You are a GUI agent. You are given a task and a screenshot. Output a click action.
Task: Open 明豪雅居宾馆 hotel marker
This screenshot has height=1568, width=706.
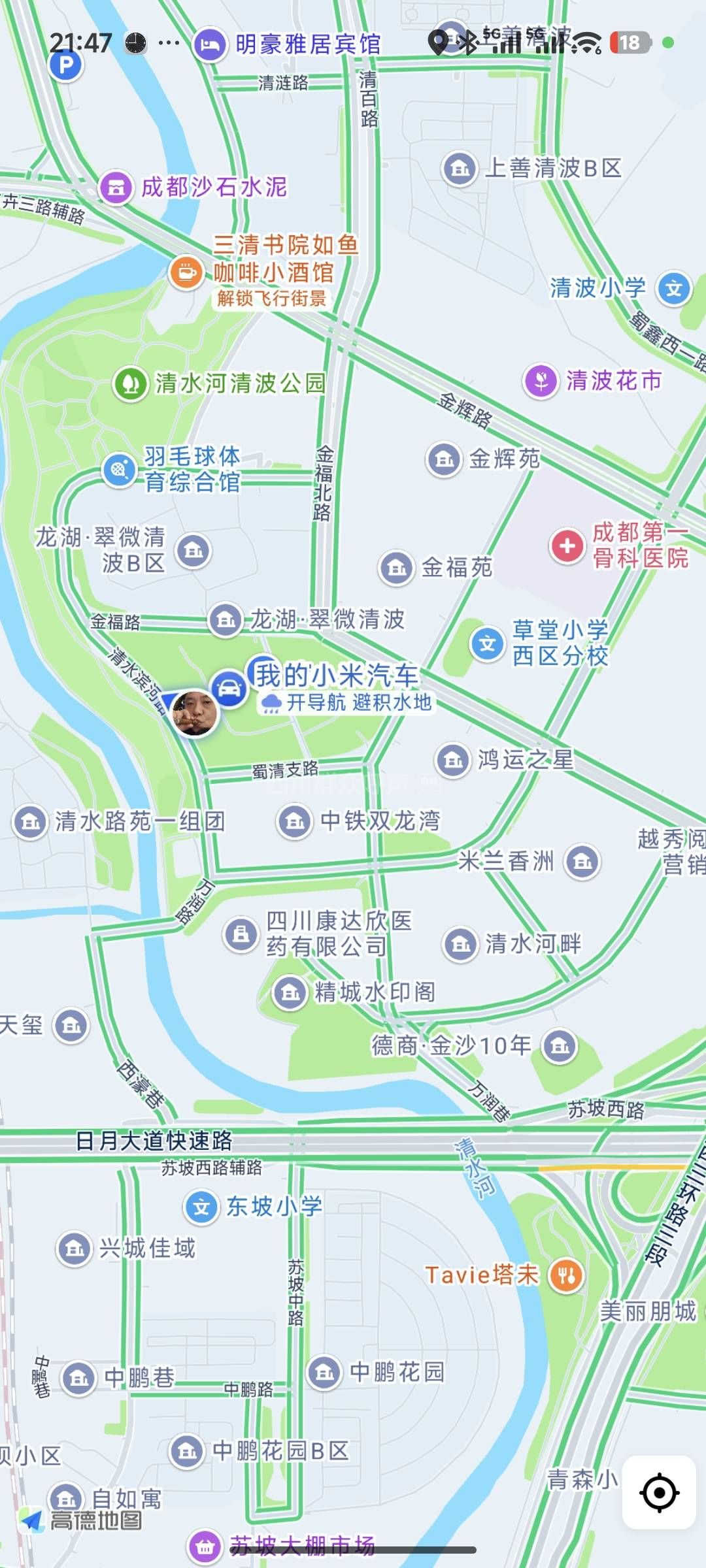pyautogui.click(x=210, y=44)
